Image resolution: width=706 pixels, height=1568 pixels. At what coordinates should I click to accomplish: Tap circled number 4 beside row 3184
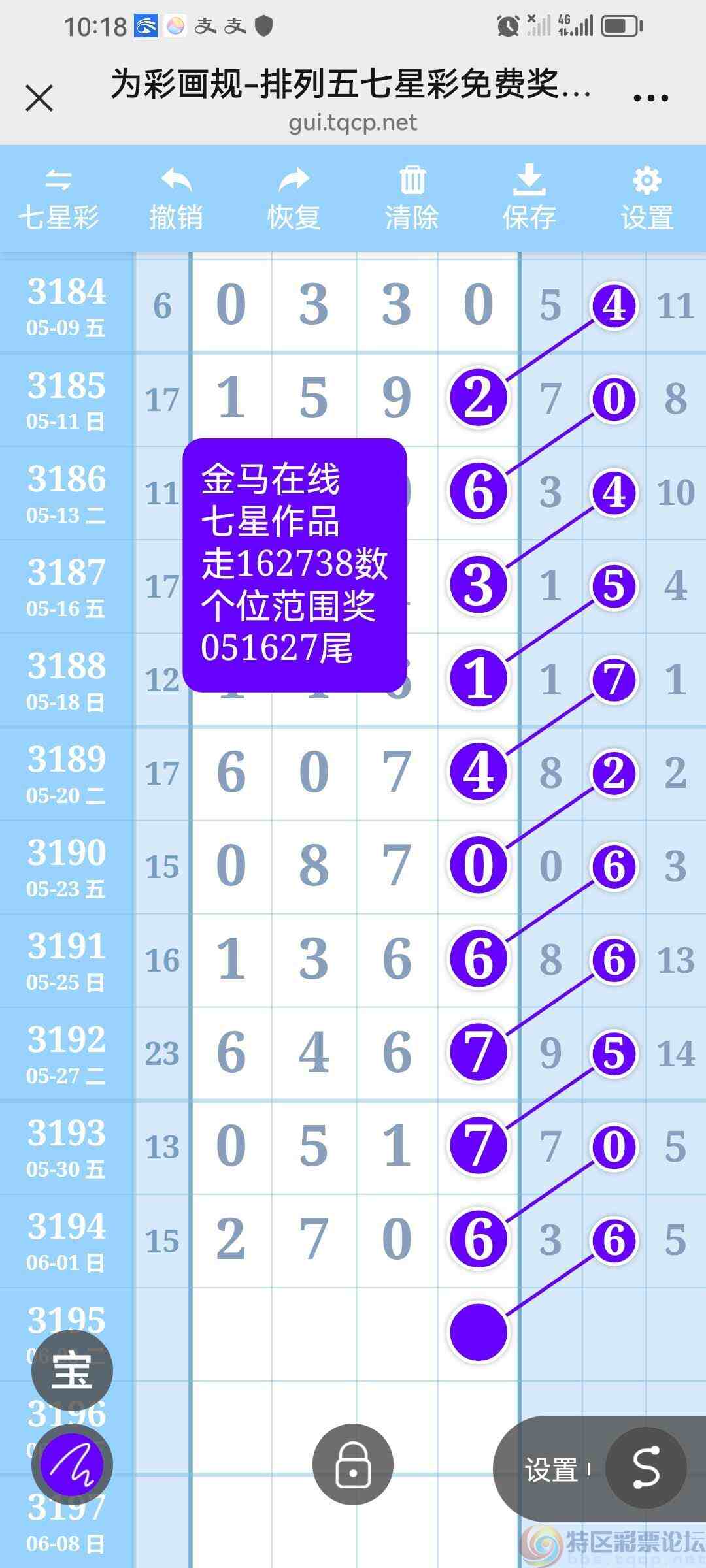(613, 304)
